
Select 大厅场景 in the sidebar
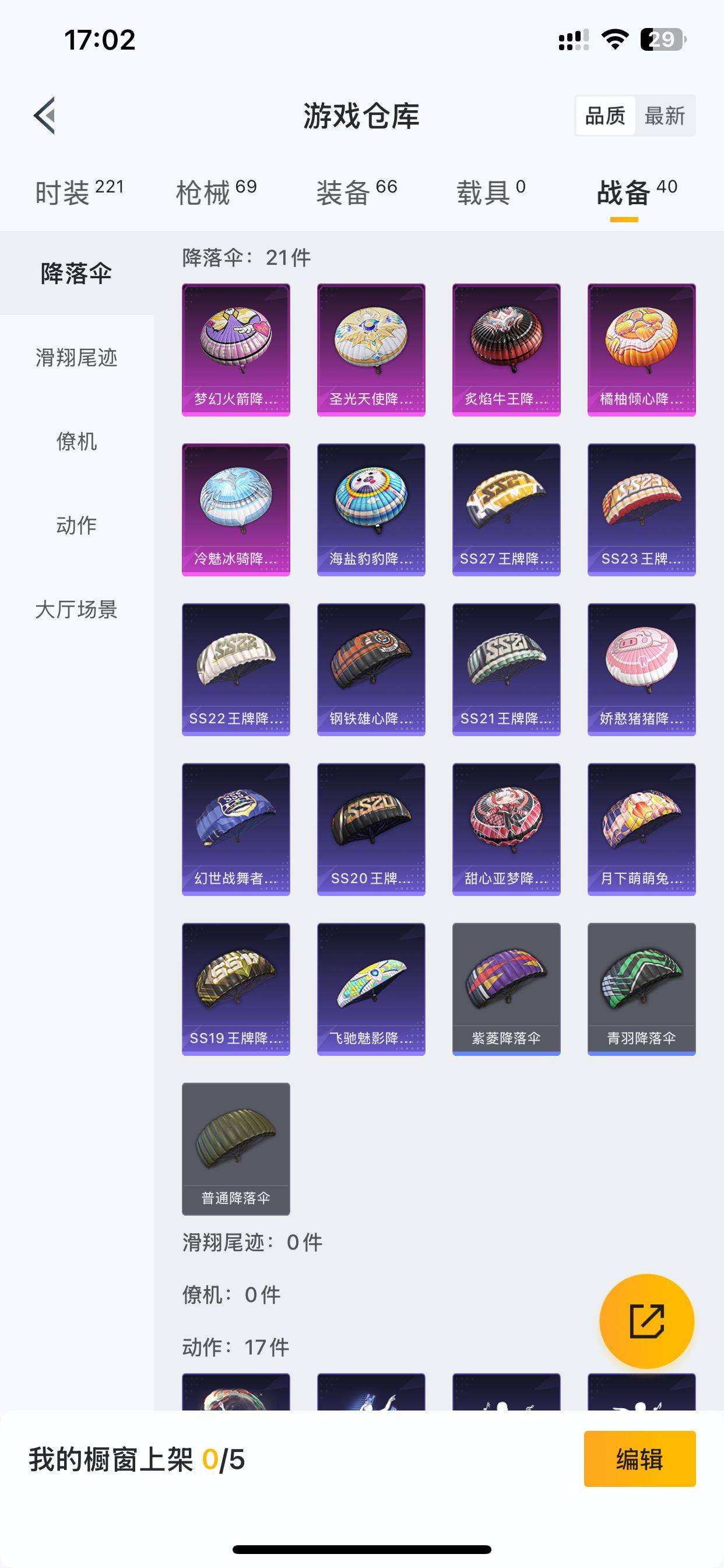pyautogui.click(x=77, y=610)
